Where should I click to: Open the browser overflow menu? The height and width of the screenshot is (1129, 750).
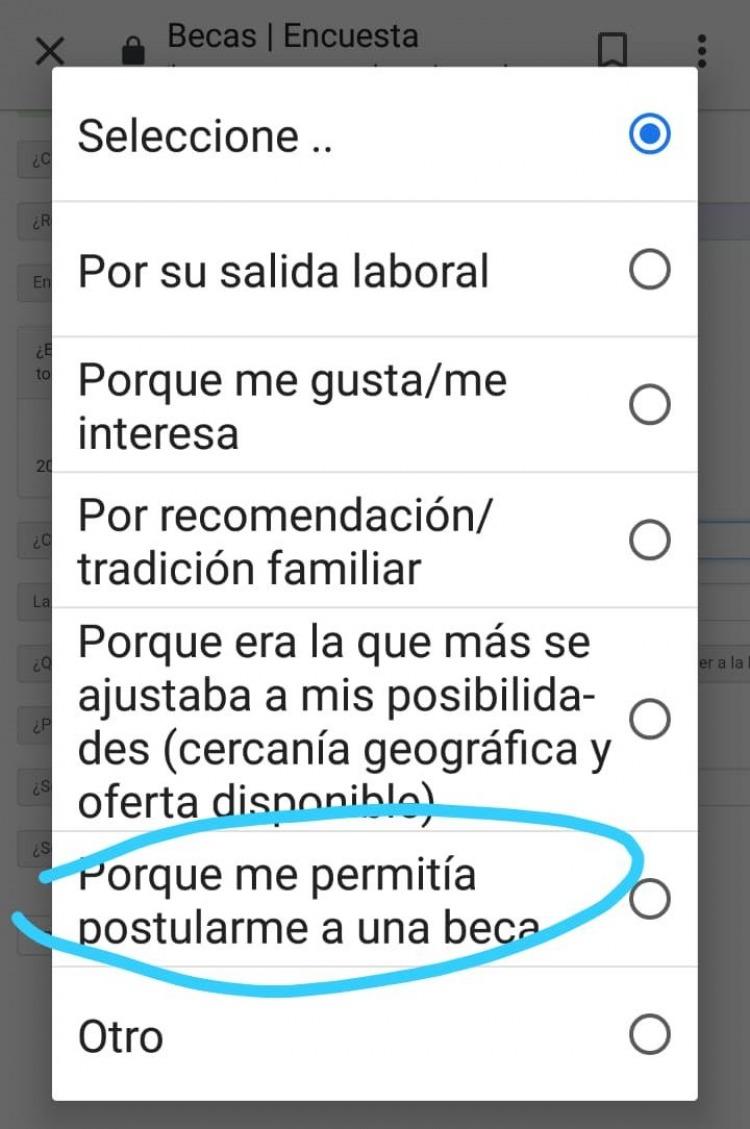(x=702, y=49)
